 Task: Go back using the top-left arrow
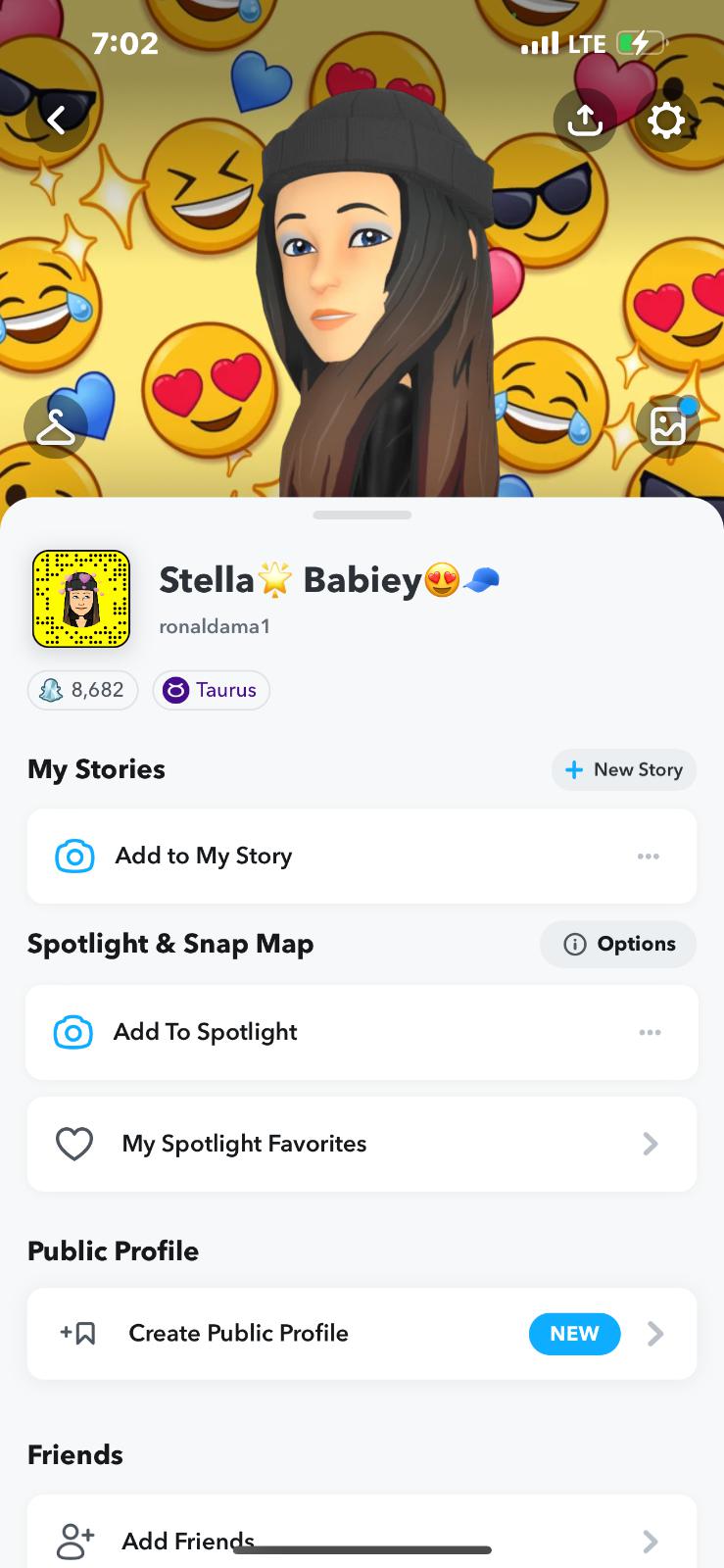(x=57, y=121)
